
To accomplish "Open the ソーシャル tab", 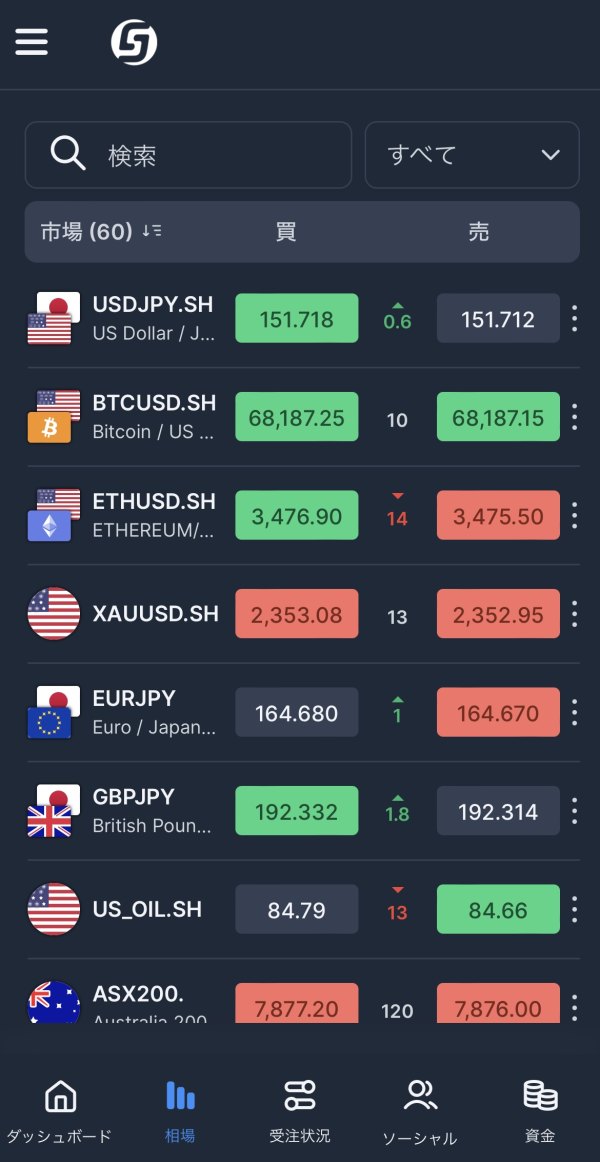I will tap(419, 1112).
